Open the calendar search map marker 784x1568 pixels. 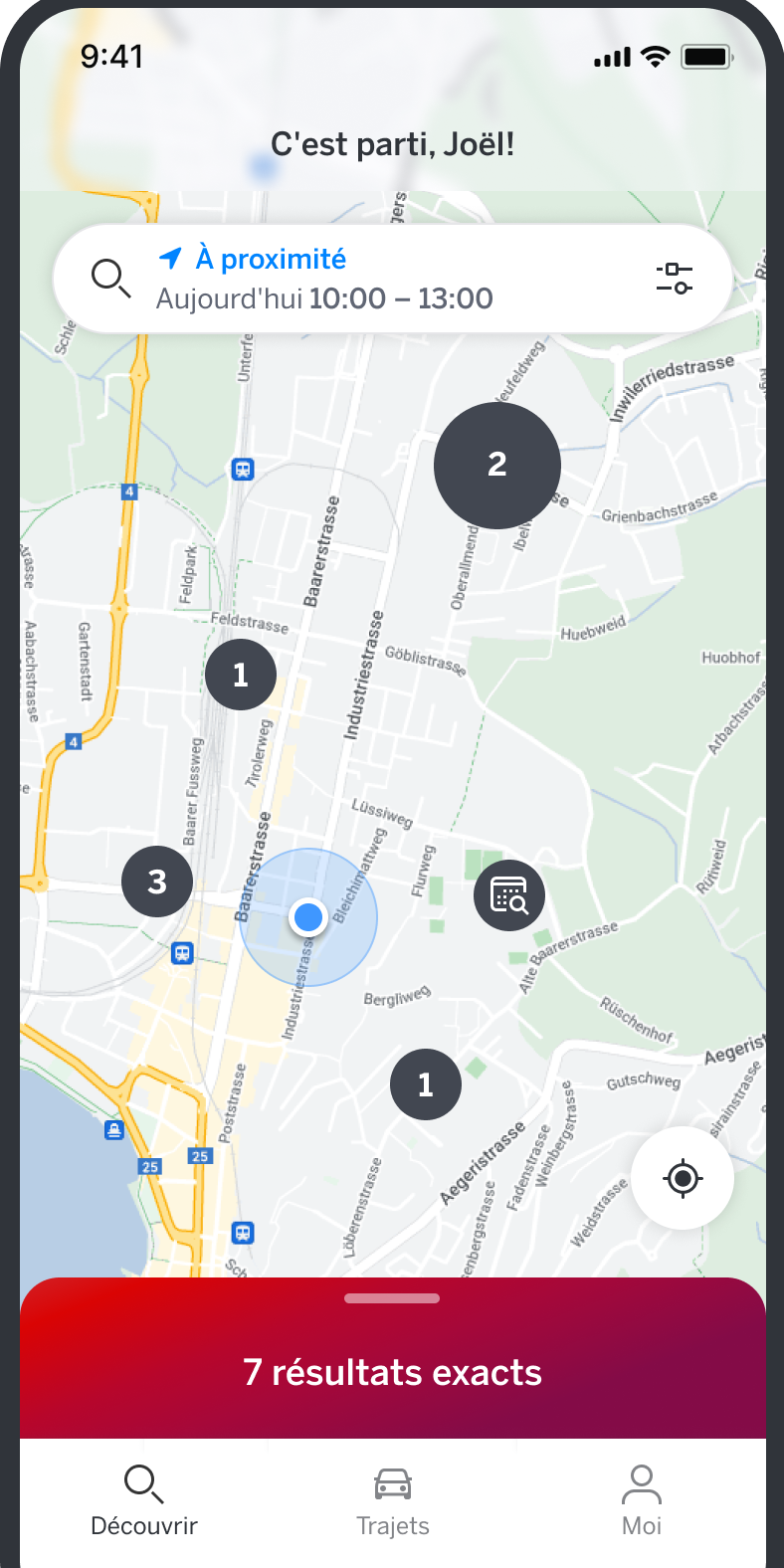[x=508, y=895]
